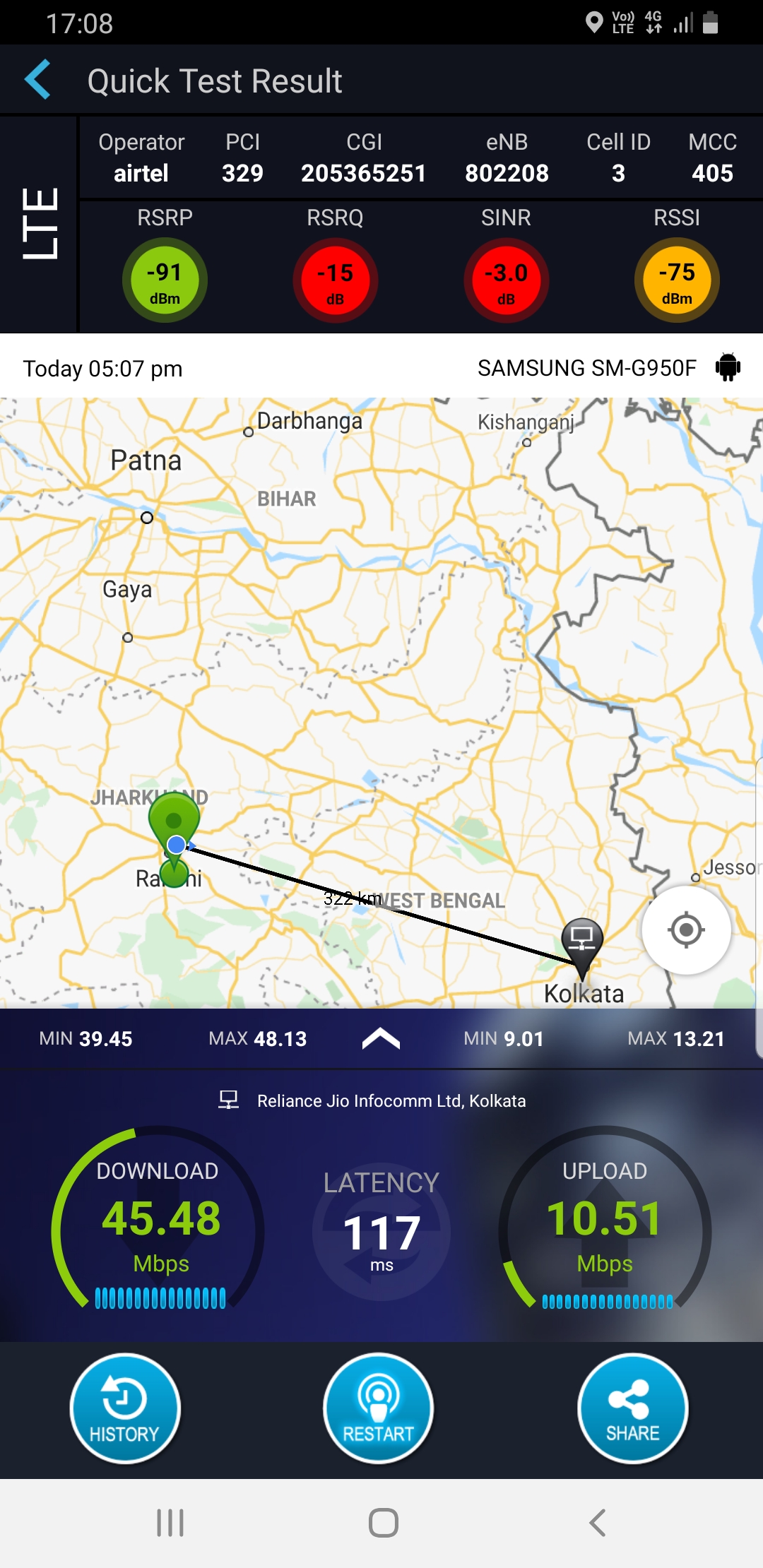
Task: Share this test result
Action: click(x=632, y=1408)
